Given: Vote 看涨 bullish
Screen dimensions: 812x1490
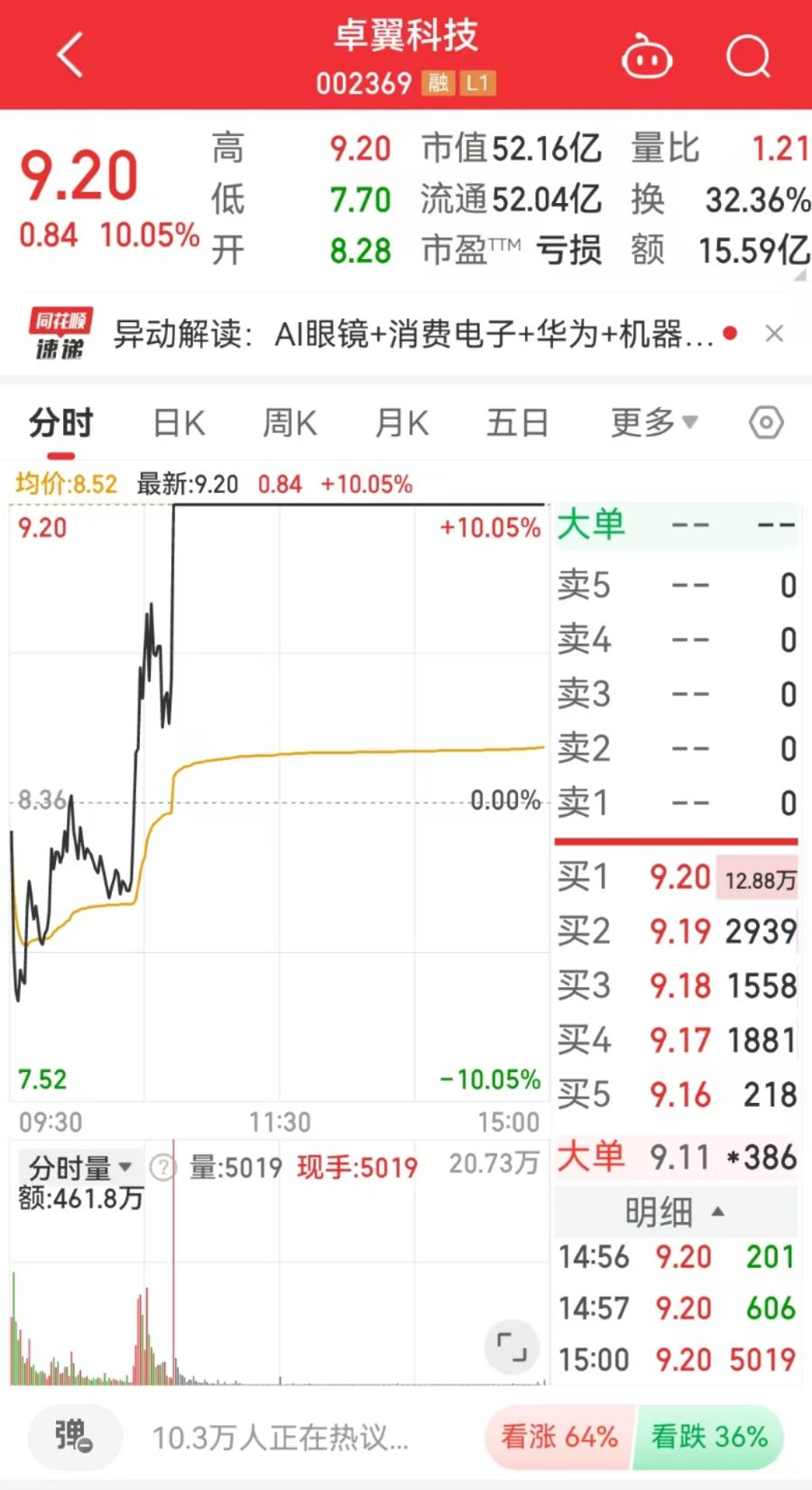Looking at the screenshot, I should pyautogui.click(x=559, y=1436).
